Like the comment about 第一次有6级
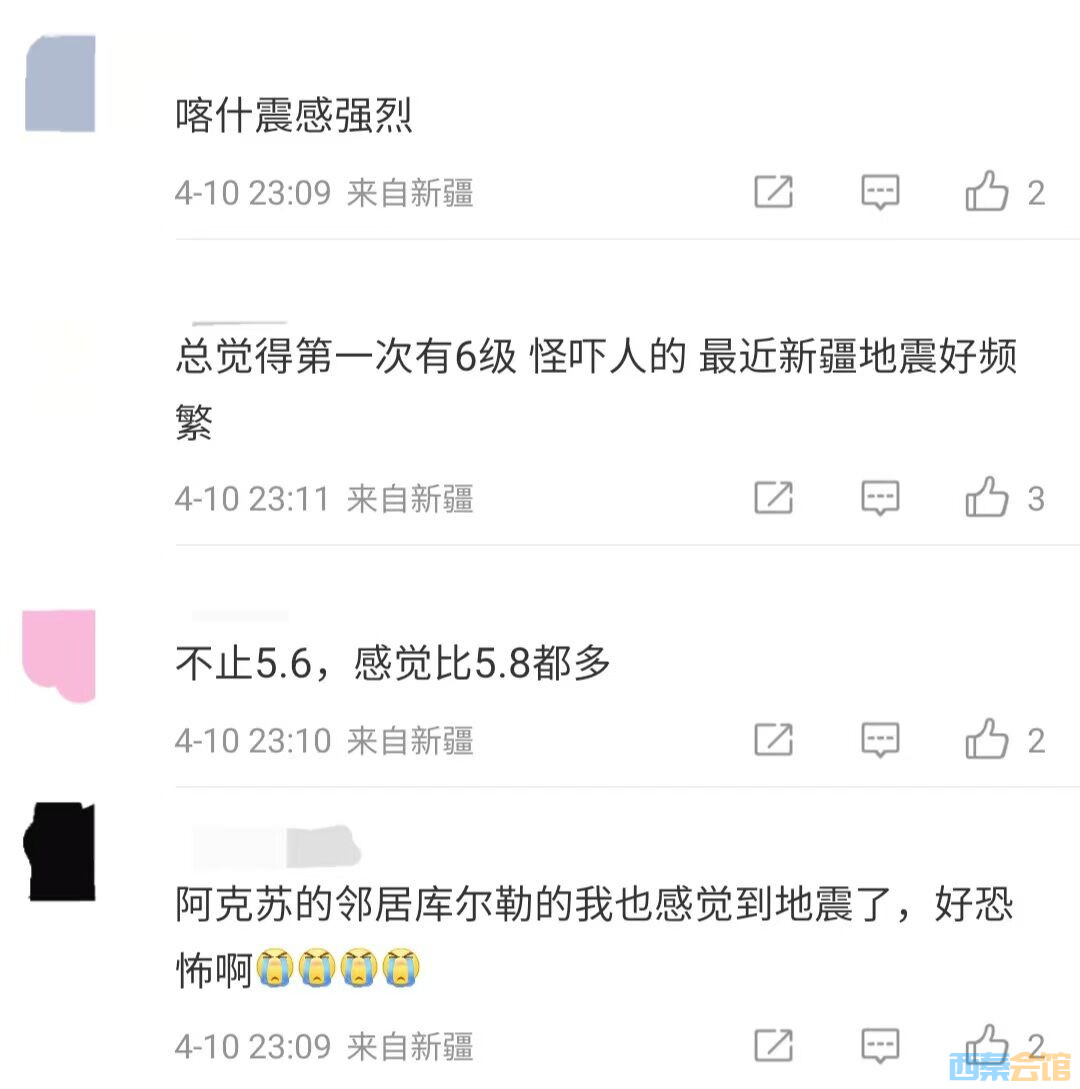This screenshot has width=1080, height=1089. pos(987,497)
